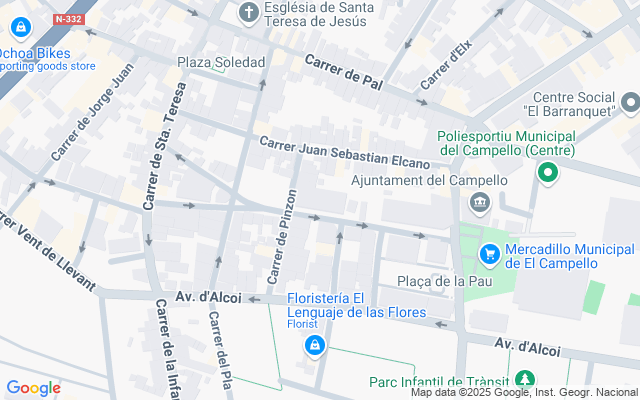Select the Ajuntament del Campello marker
The height and width of the screenshot is (400, 640).
coord(480,203)
